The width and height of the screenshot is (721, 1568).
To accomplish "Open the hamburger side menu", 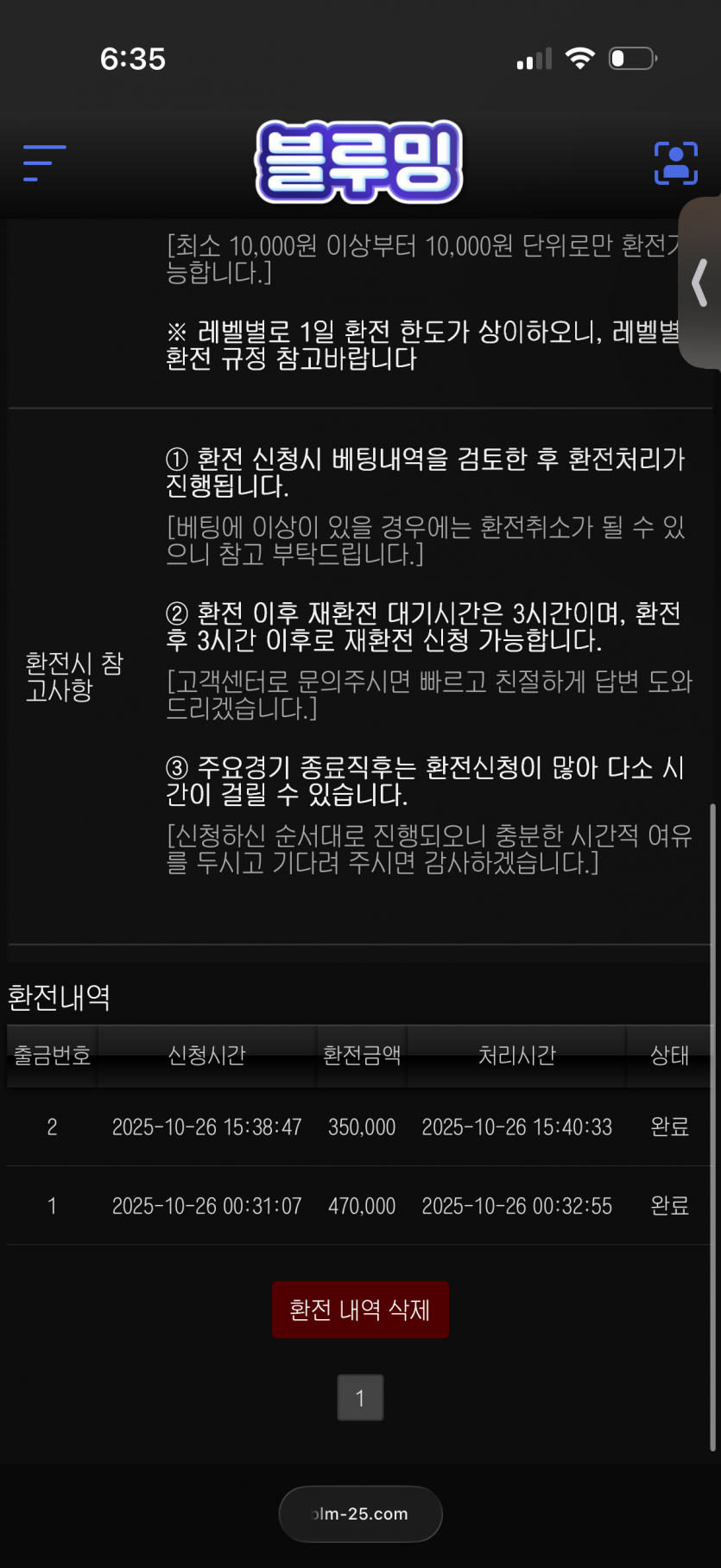I will (x=44, y=163).
